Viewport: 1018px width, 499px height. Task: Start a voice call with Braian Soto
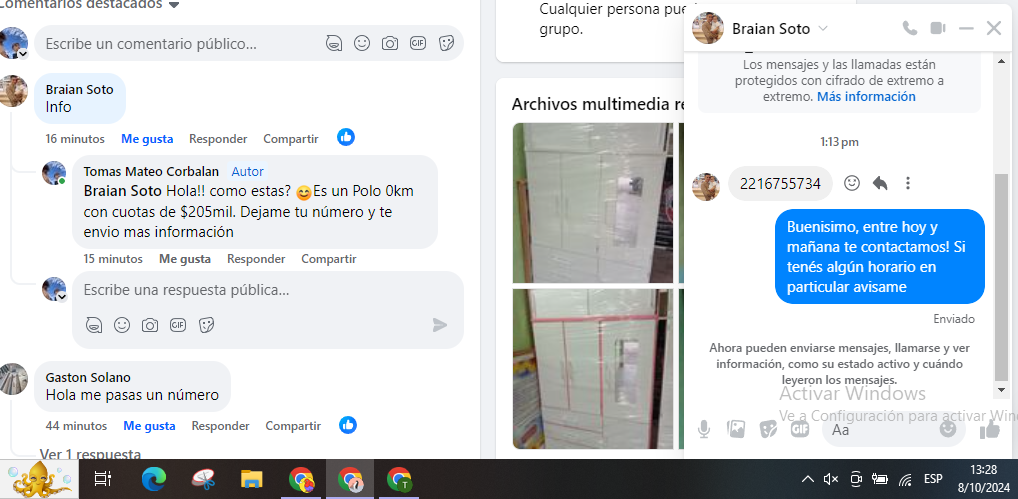click(909, 28)
